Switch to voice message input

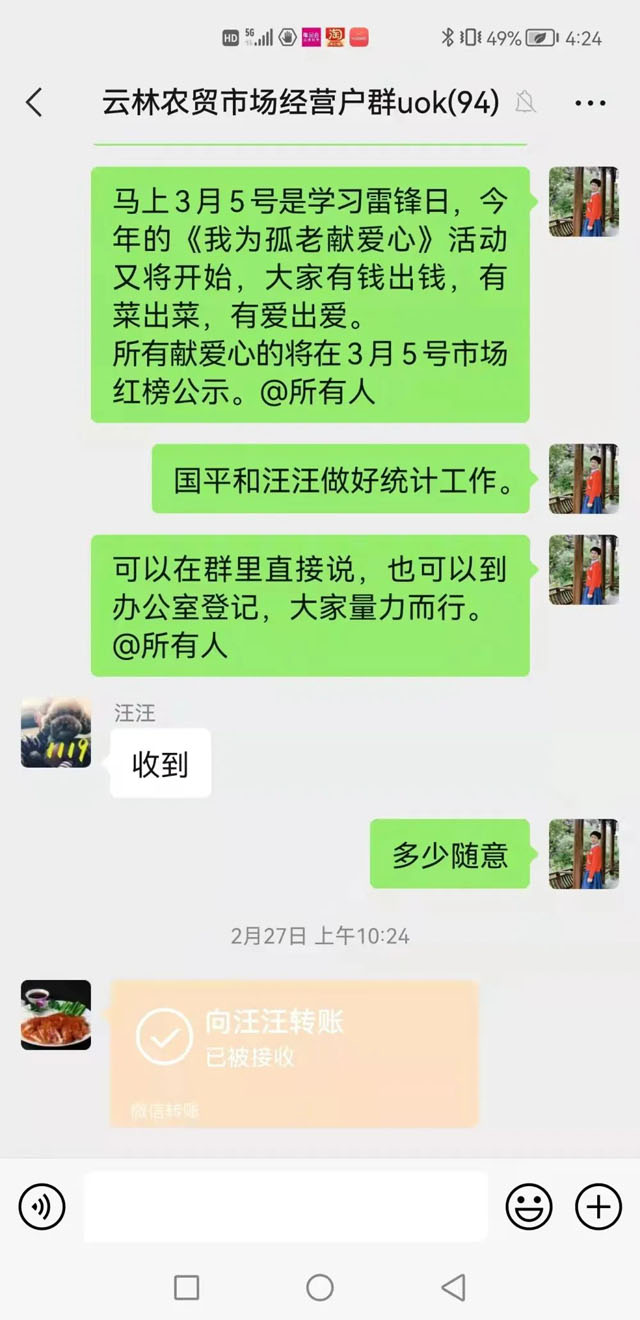pos(42,1207)
